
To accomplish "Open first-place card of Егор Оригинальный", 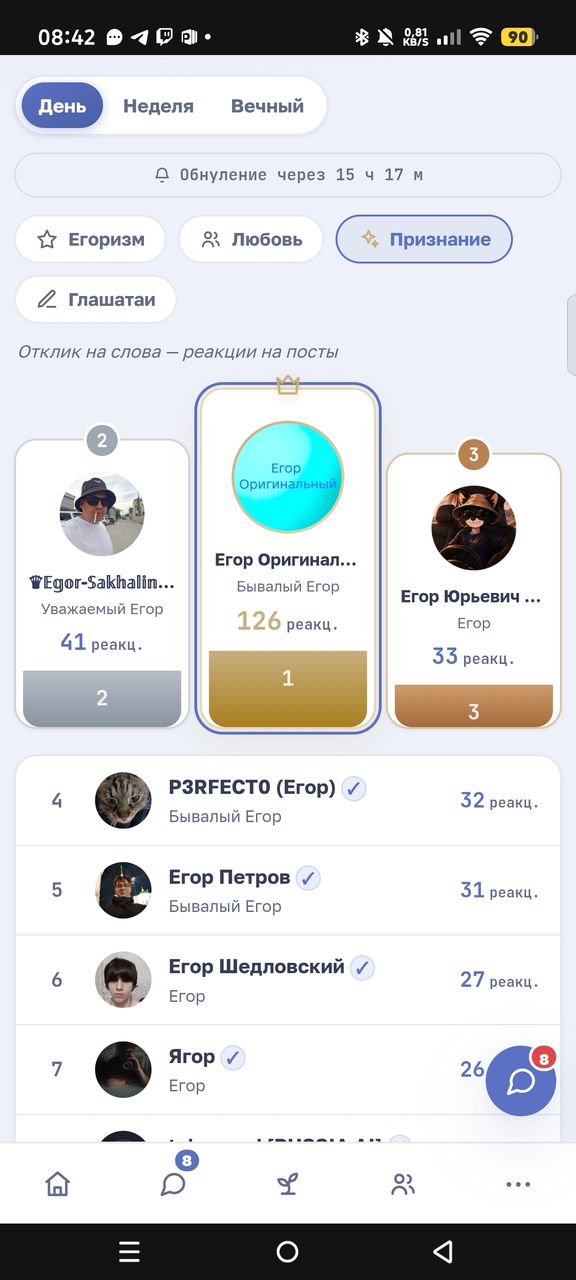I will 288,558.
